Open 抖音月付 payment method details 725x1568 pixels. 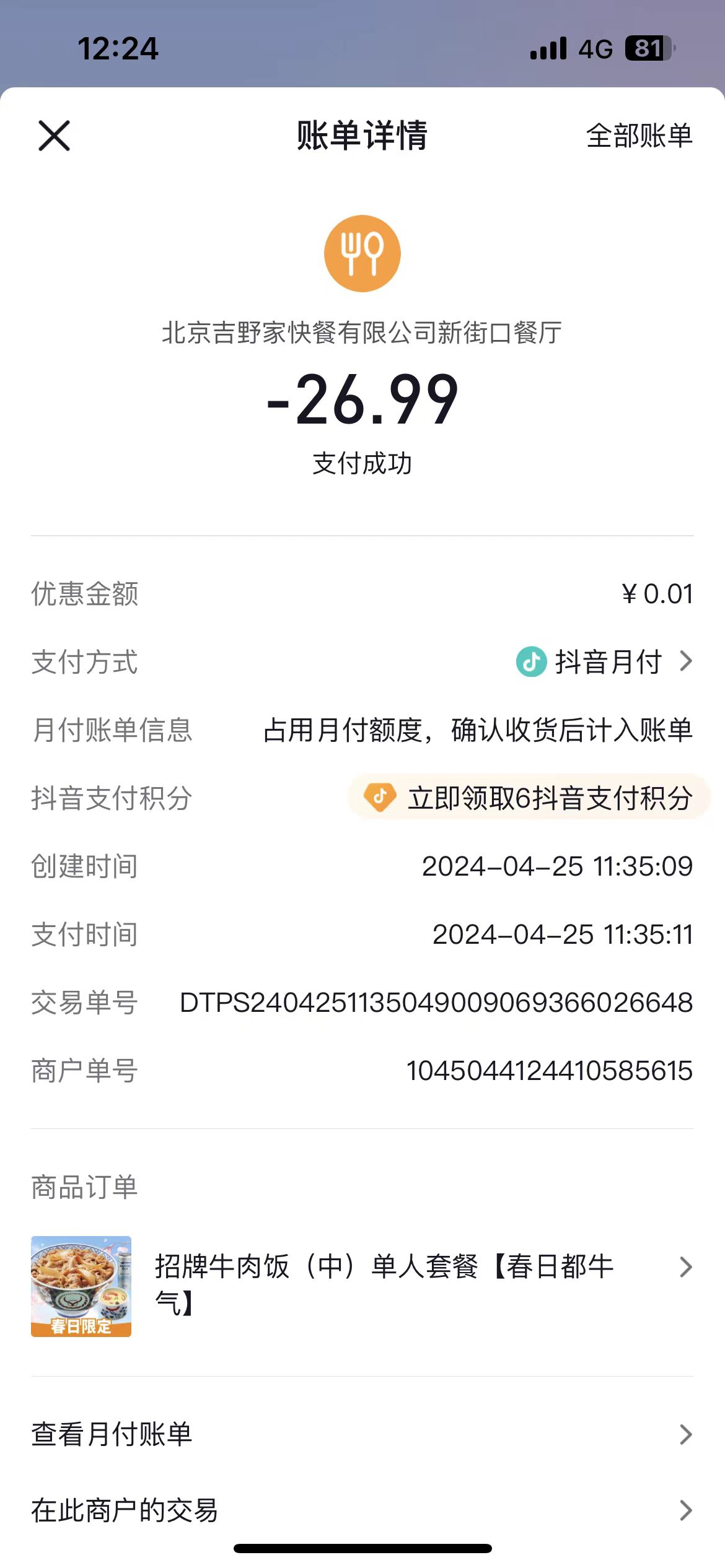605,661
